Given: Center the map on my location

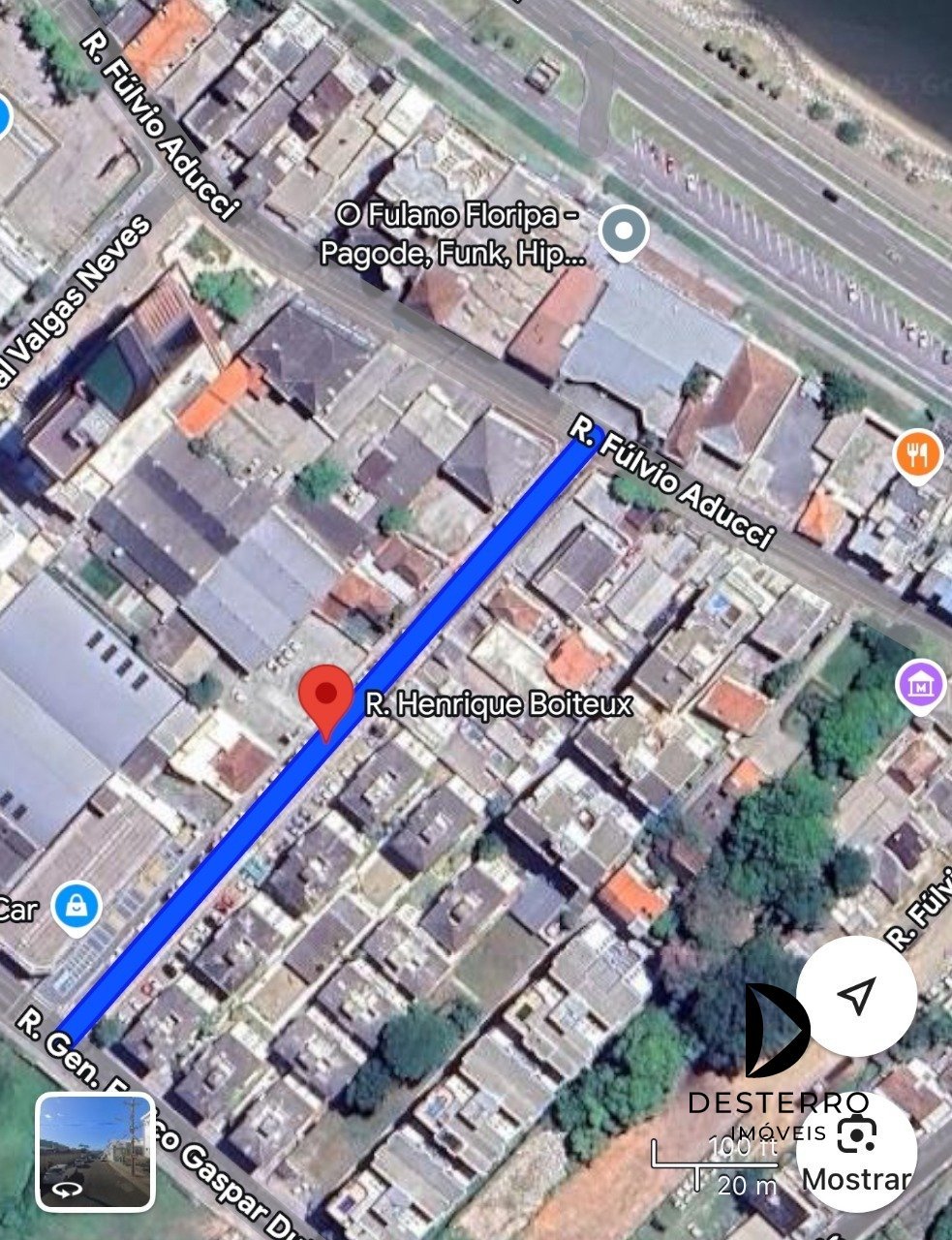Looking at the screenshot, I should [856, 995].
